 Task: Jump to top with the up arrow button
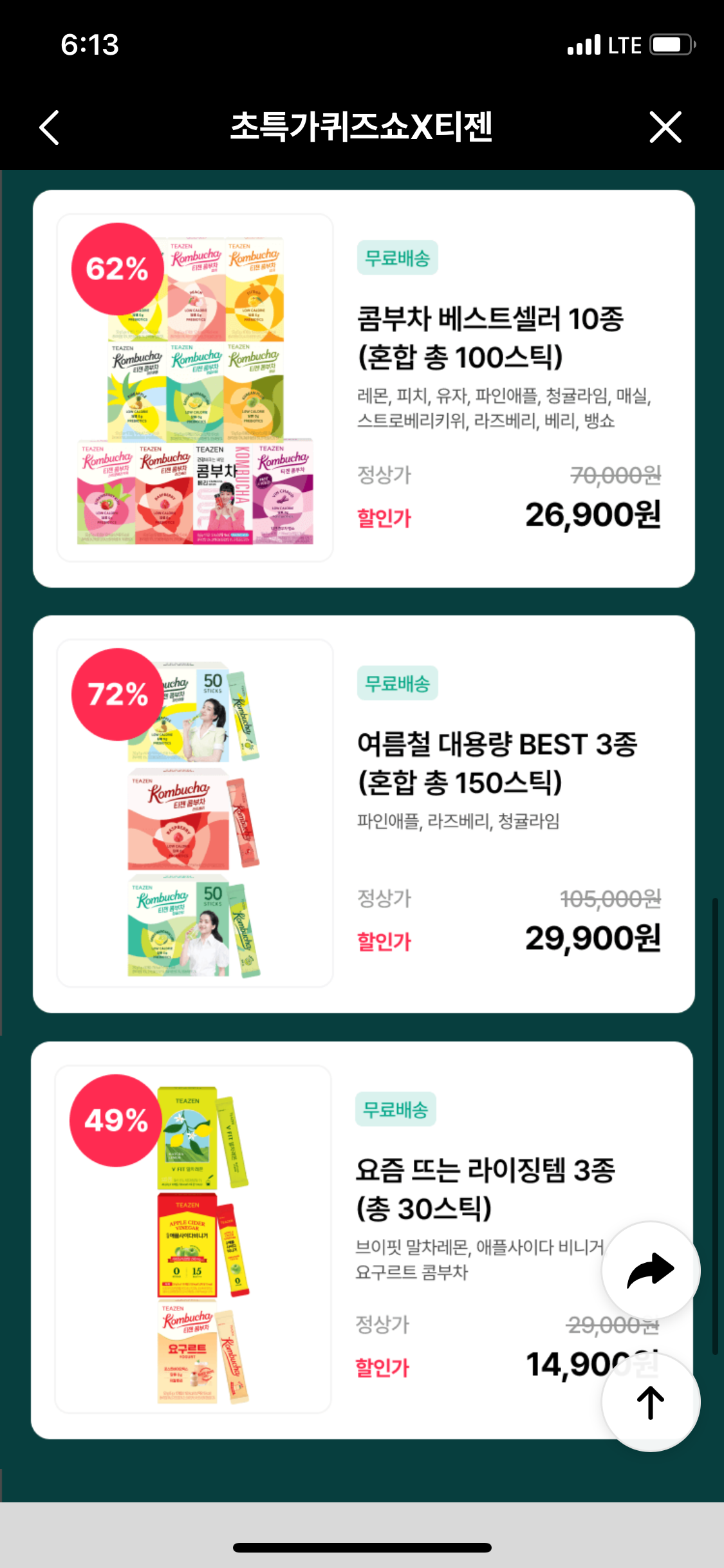click(650, 1401)
